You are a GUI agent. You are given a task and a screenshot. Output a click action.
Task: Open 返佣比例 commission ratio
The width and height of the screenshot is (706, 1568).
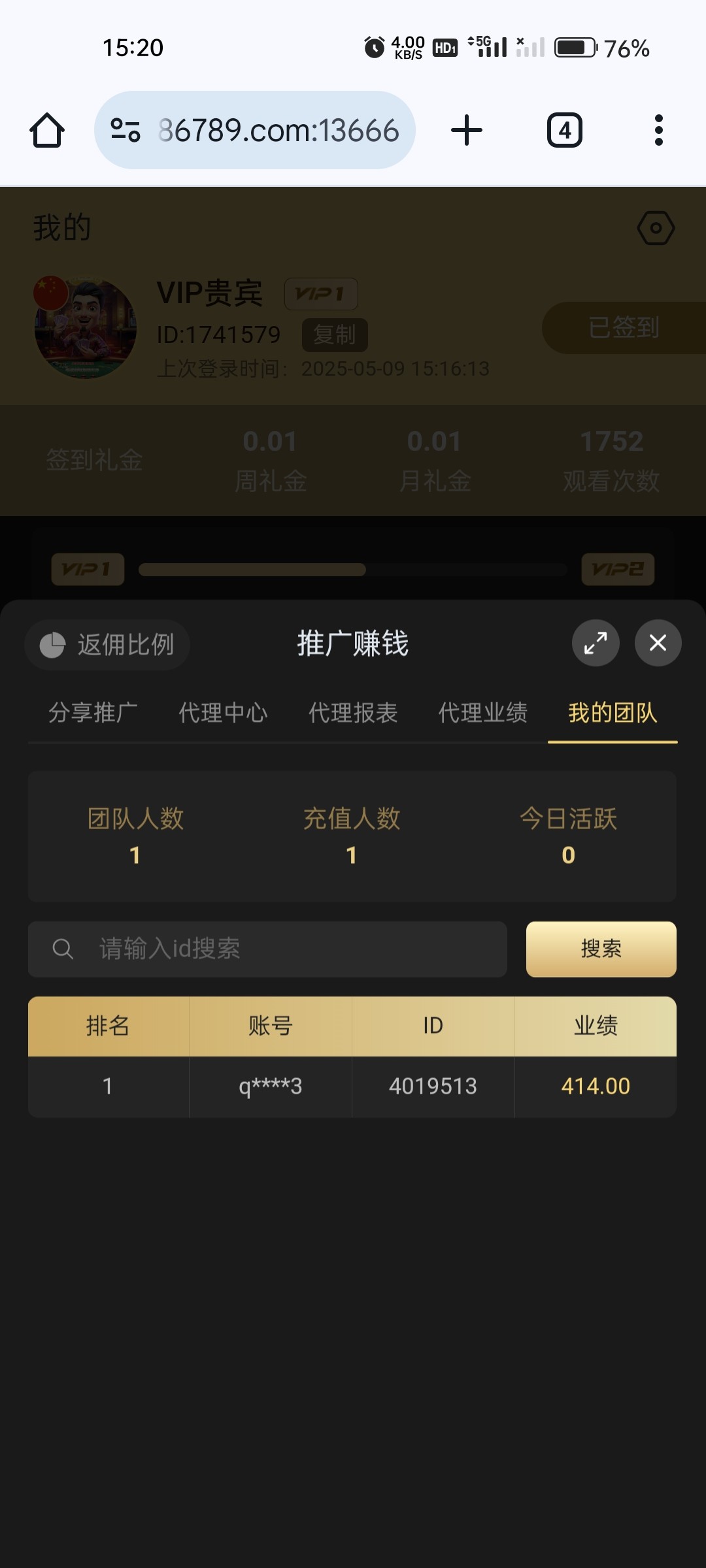pos(107,645)
